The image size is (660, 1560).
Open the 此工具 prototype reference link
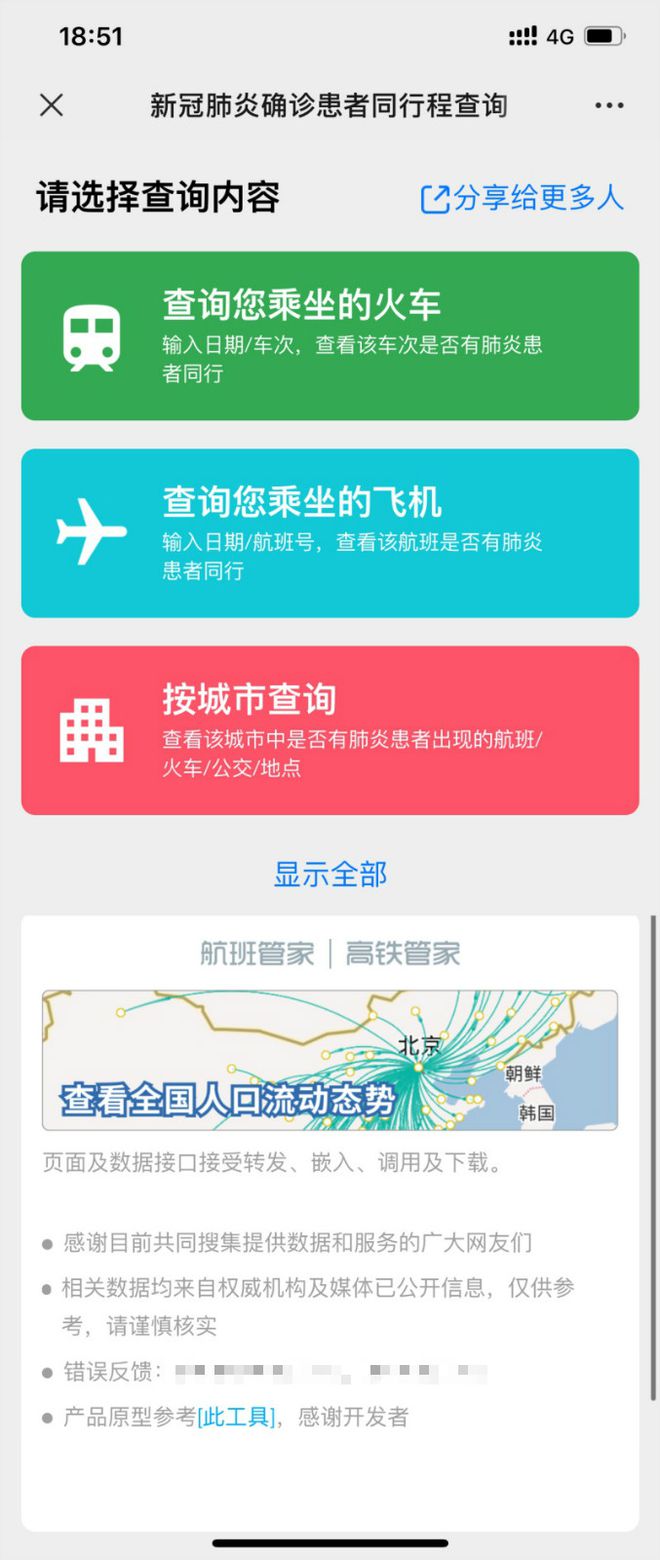click(x=236, y=1417)
